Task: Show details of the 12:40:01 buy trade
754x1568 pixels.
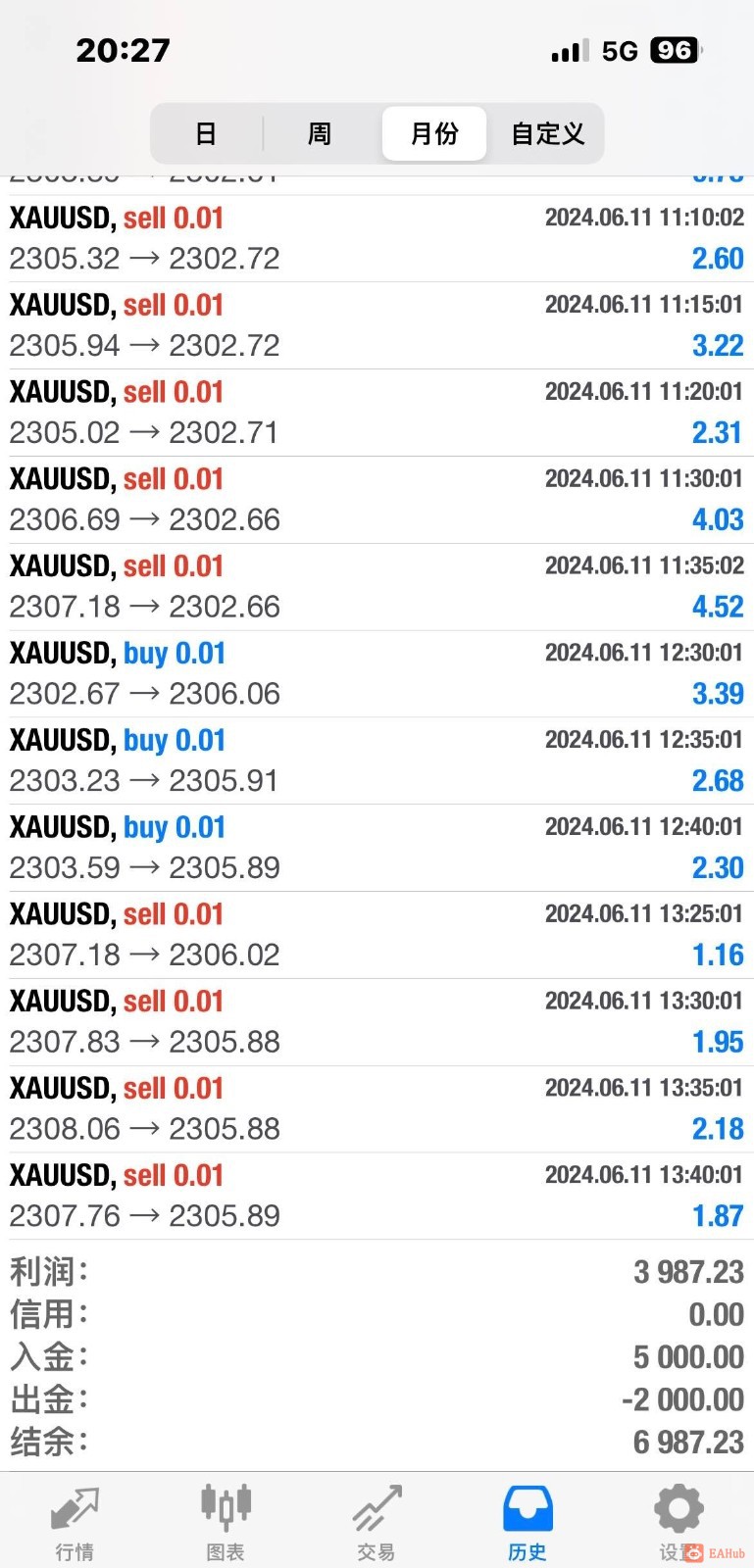Action: (x=377, y=848)
